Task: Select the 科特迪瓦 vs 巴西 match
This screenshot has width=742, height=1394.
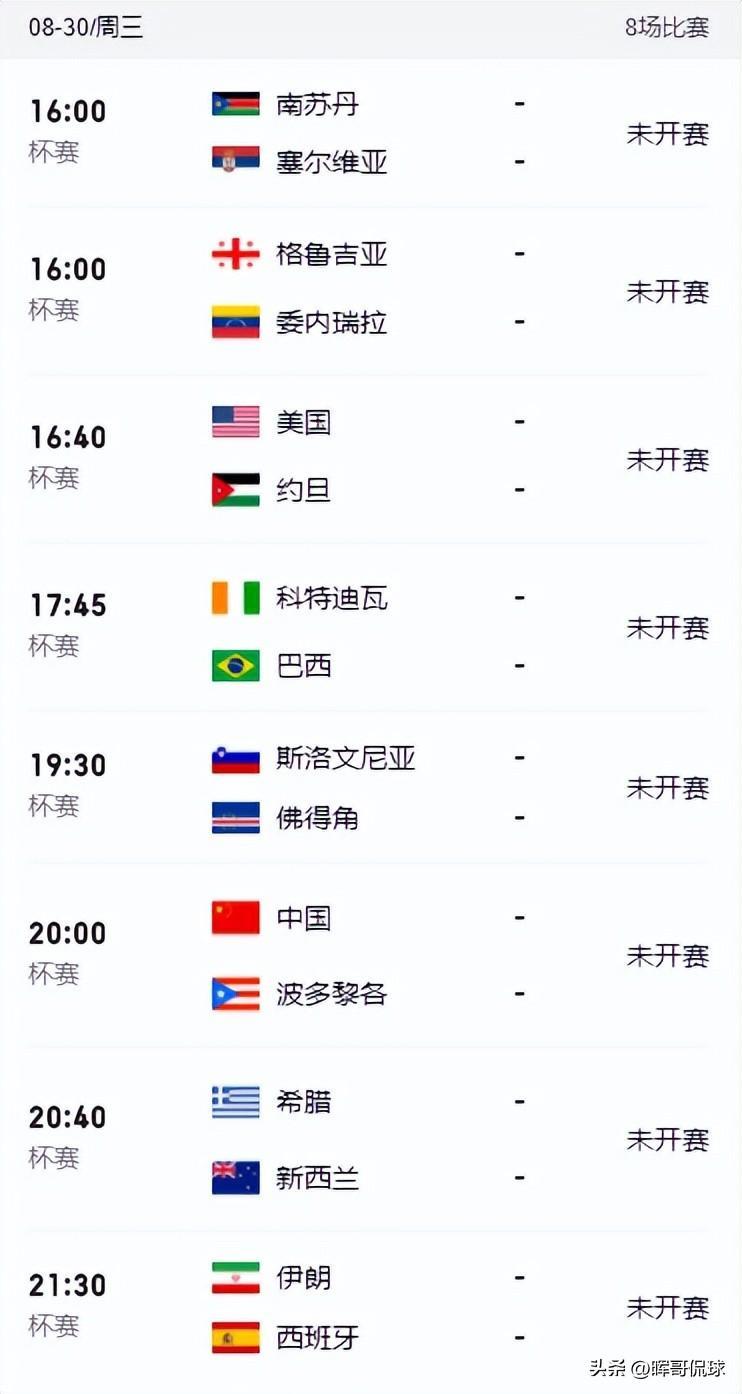Action: tap(371, 628)
